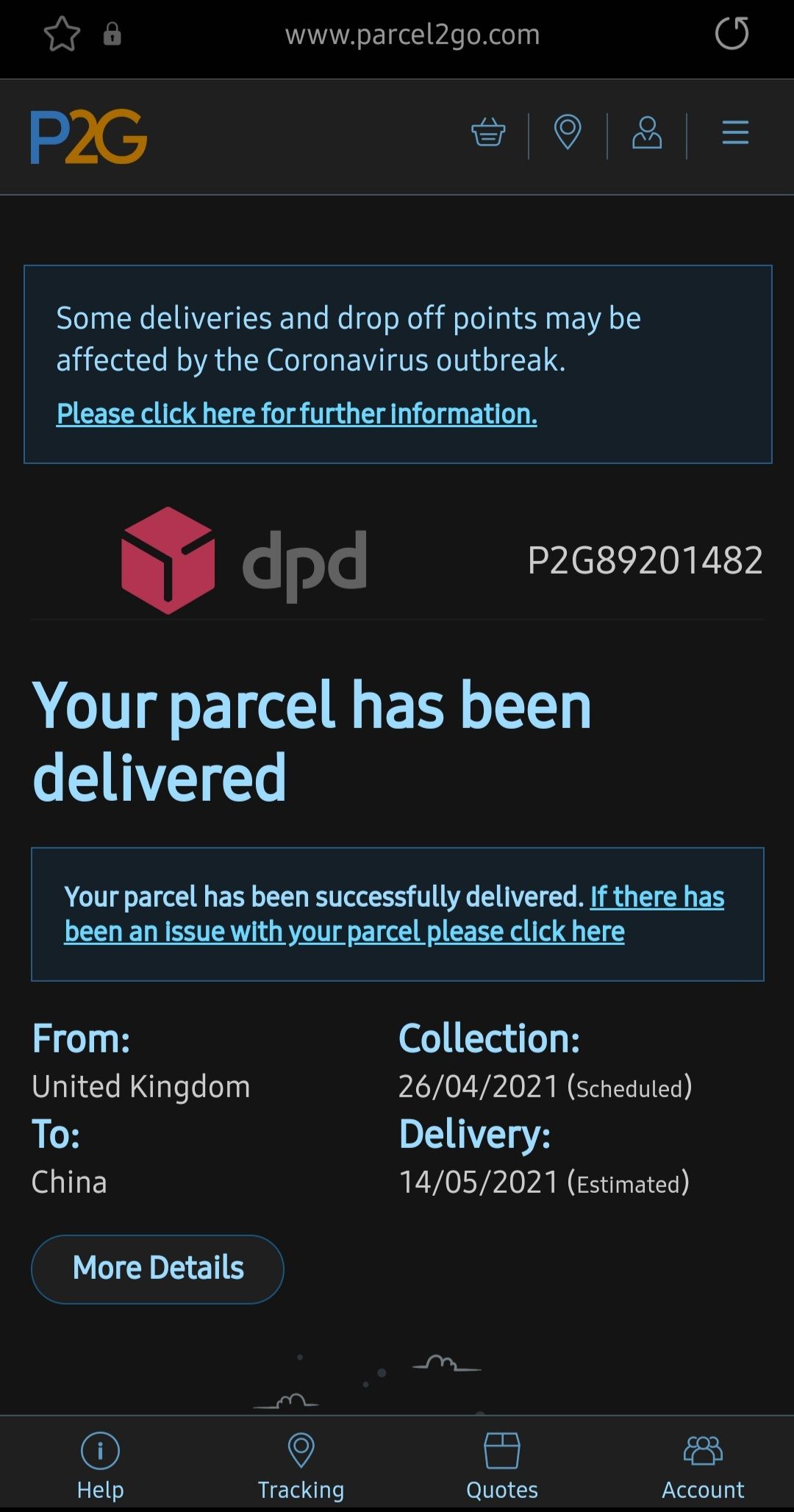Open the user profile icon in header

(647, 132)
